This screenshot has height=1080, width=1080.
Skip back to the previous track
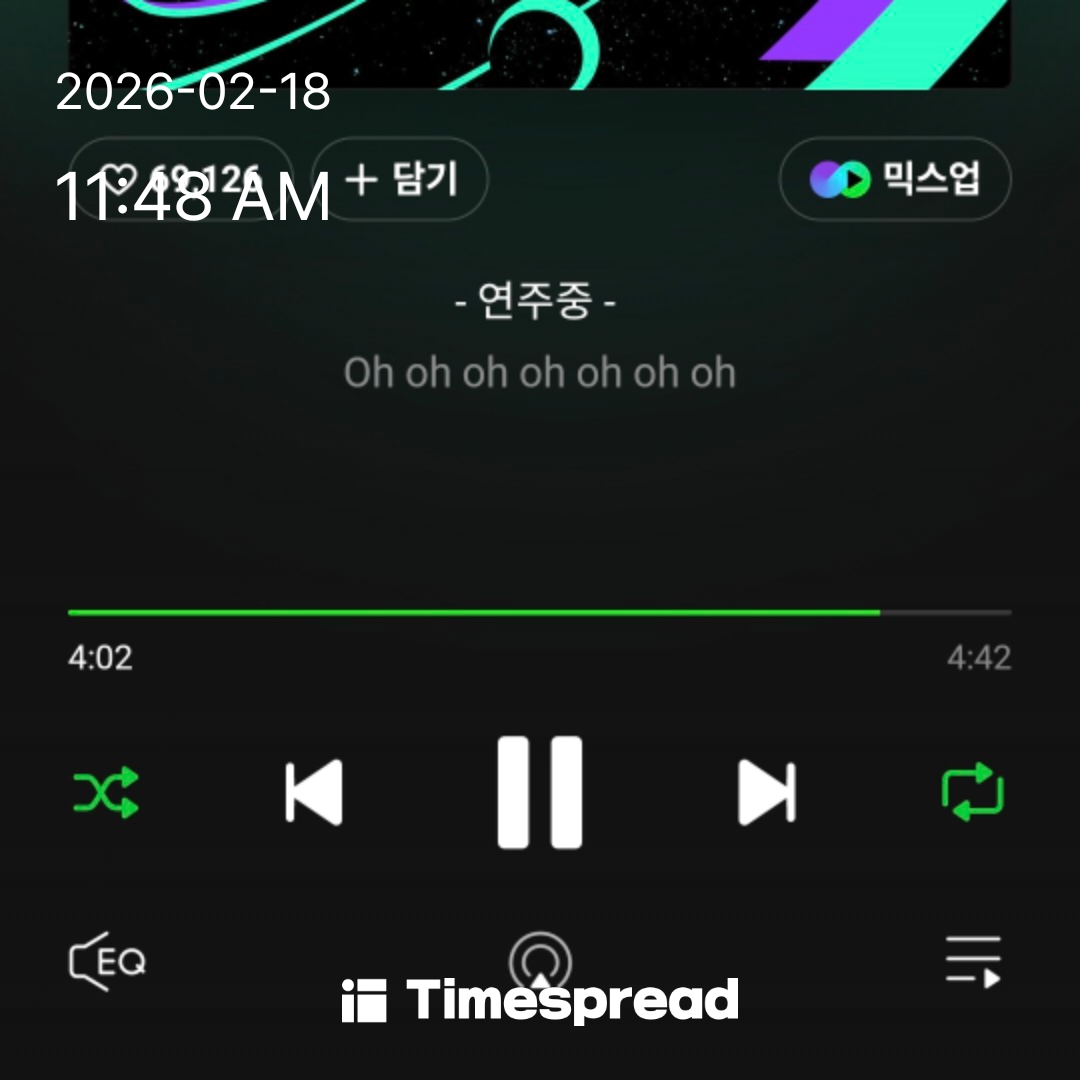314,792
